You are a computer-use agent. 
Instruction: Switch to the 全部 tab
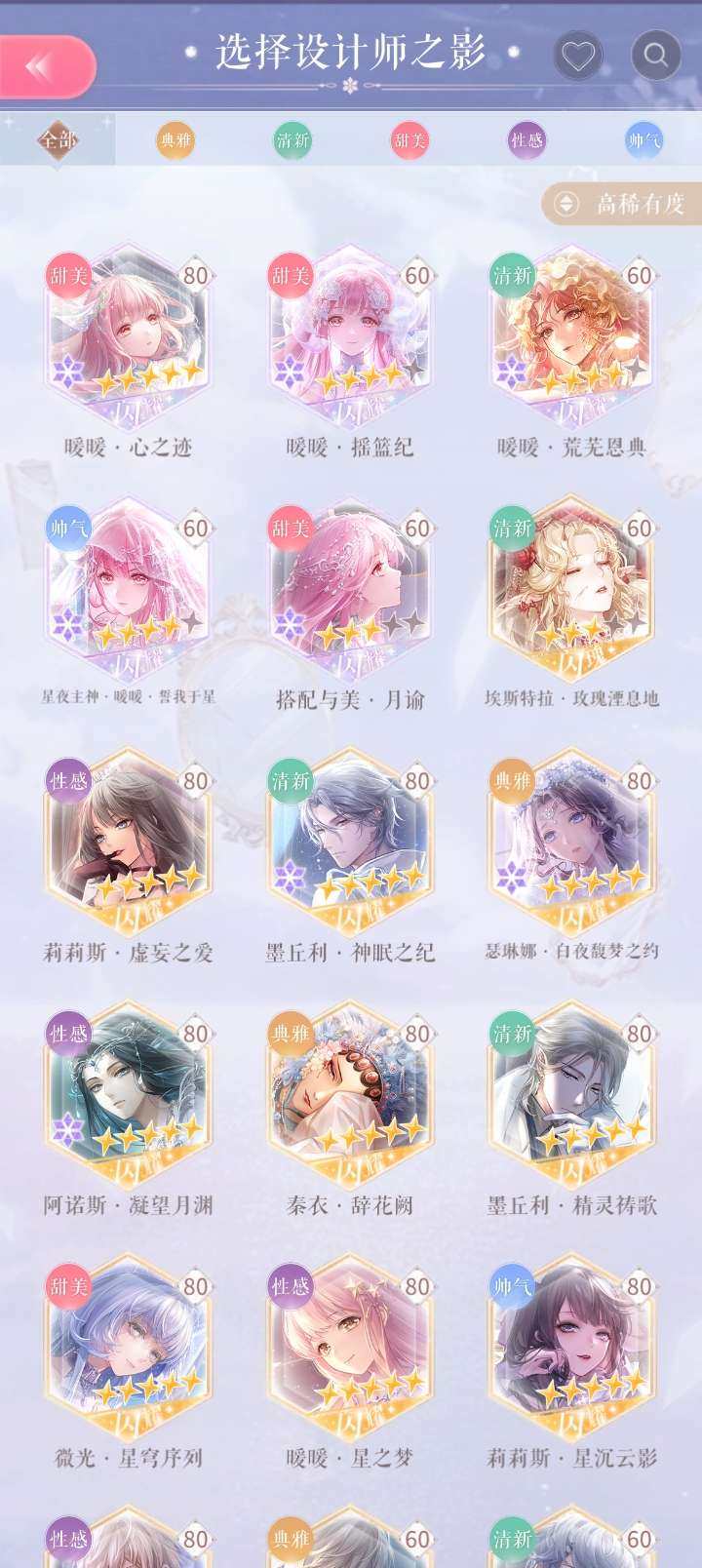(x=58, y=140)
